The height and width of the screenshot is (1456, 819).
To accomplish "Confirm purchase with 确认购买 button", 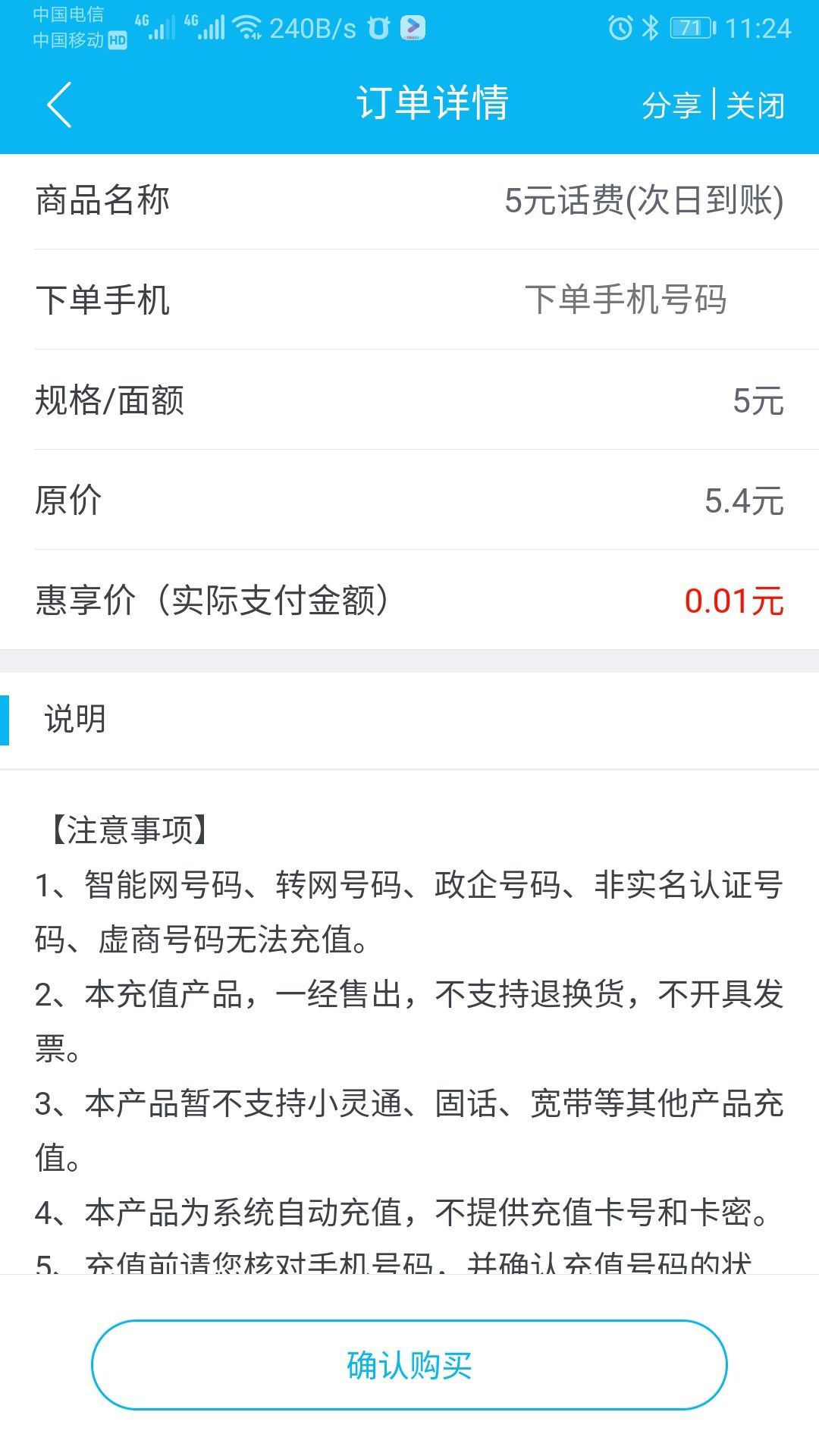I will click(x=409, y=1365).
